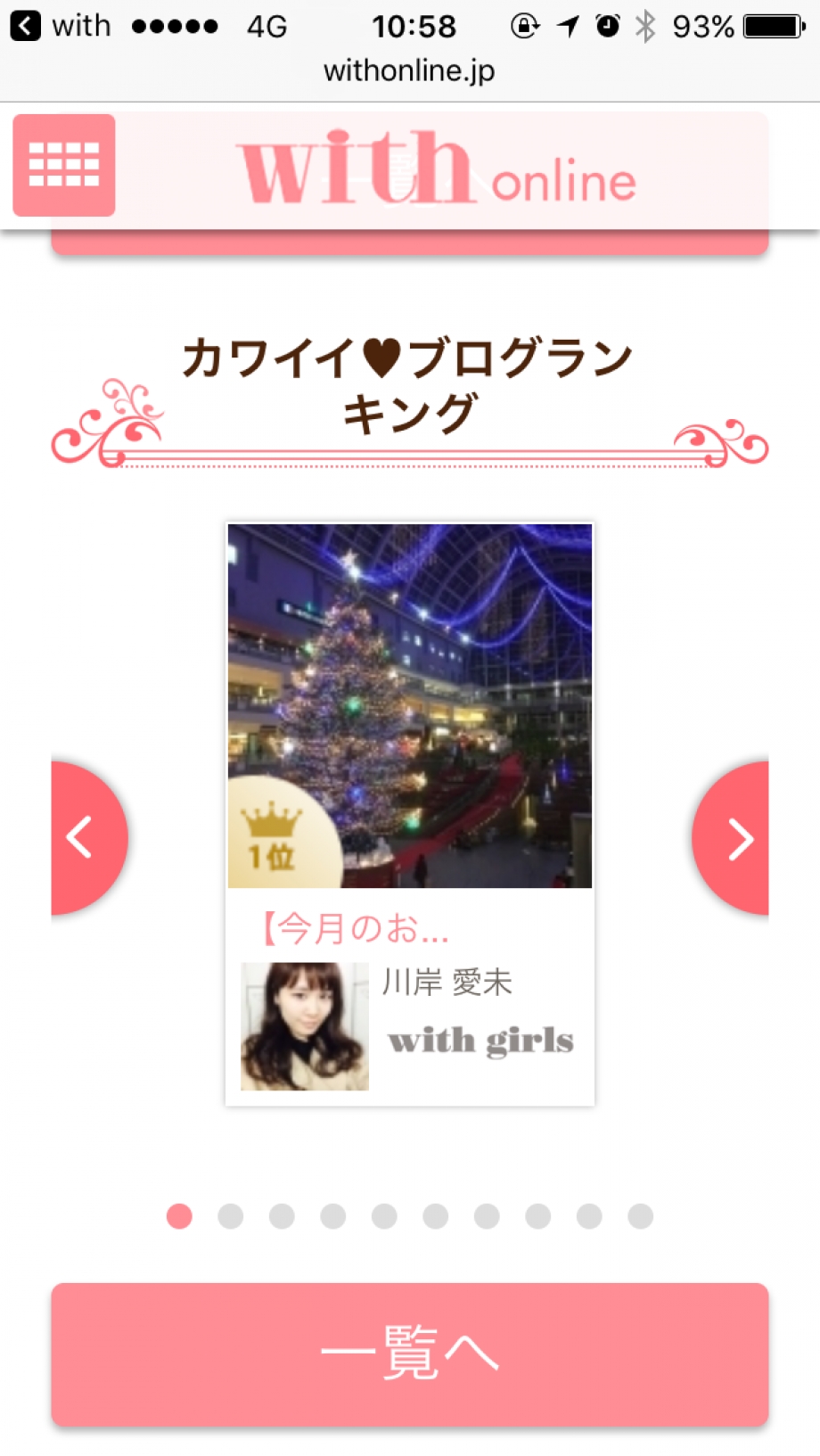The width and height of the screenshot is (820, 1456).
Task: Open 川岸 愛未's blogger profile
Action: click(306, 1025)
